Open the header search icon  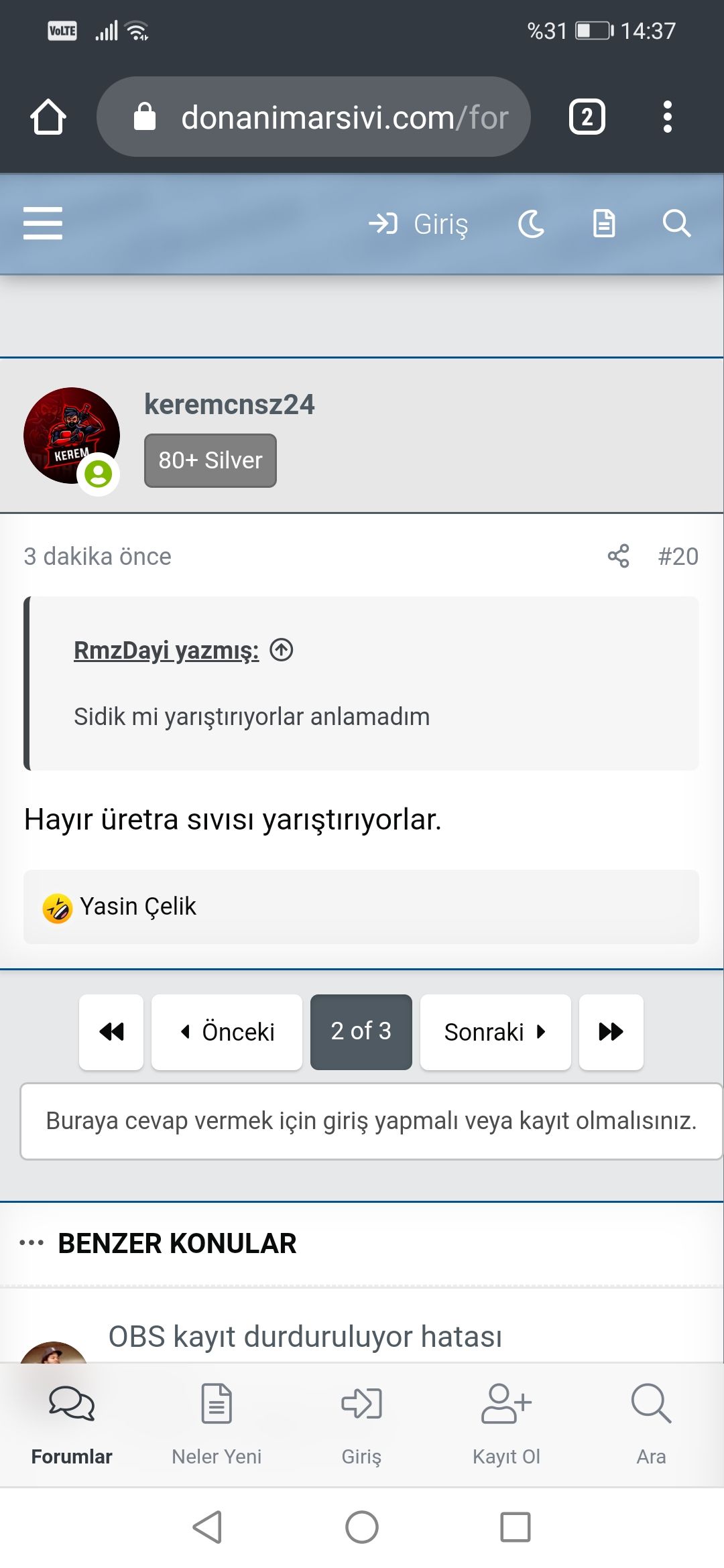tap(676, 224)
